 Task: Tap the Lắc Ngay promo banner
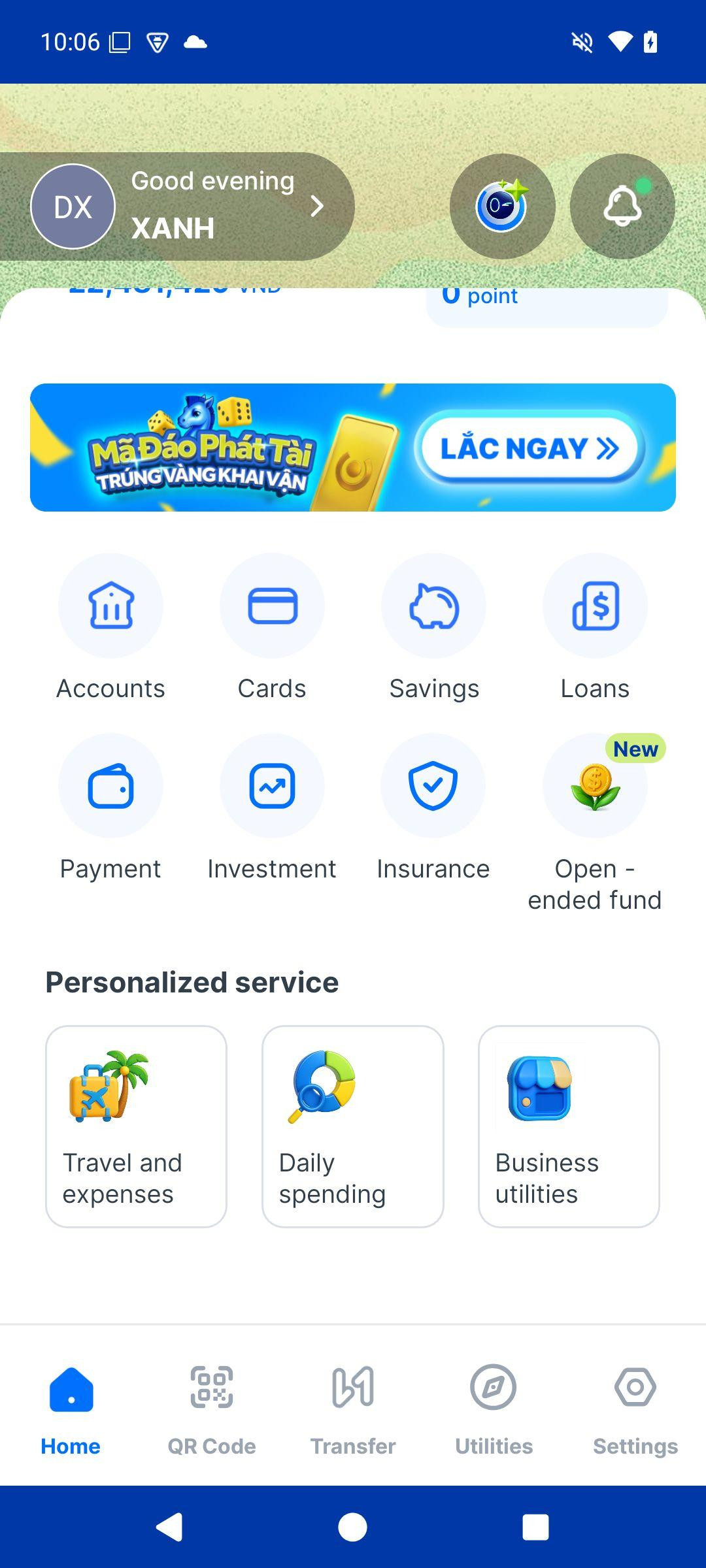353,448
